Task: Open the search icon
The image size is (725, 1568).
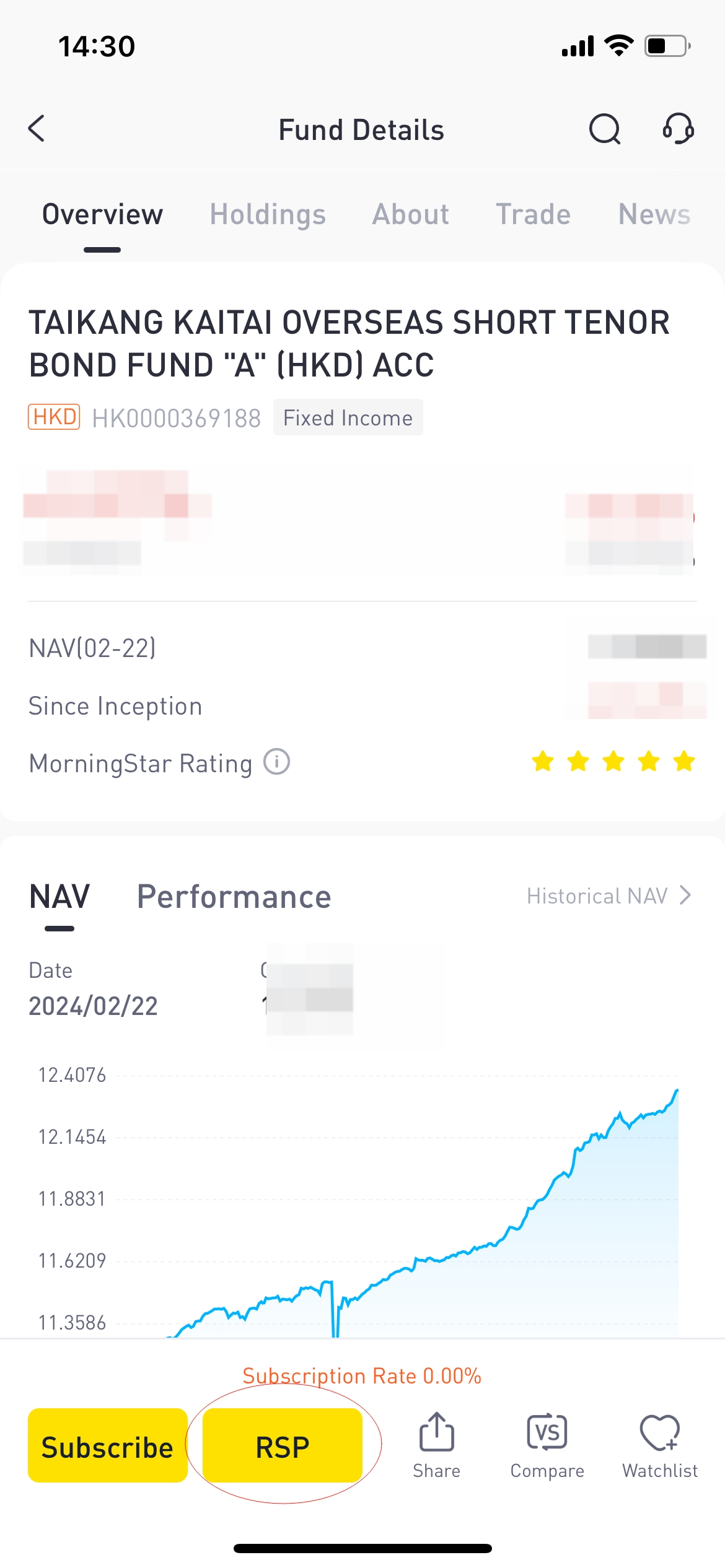Action: (x=605, y=129)
